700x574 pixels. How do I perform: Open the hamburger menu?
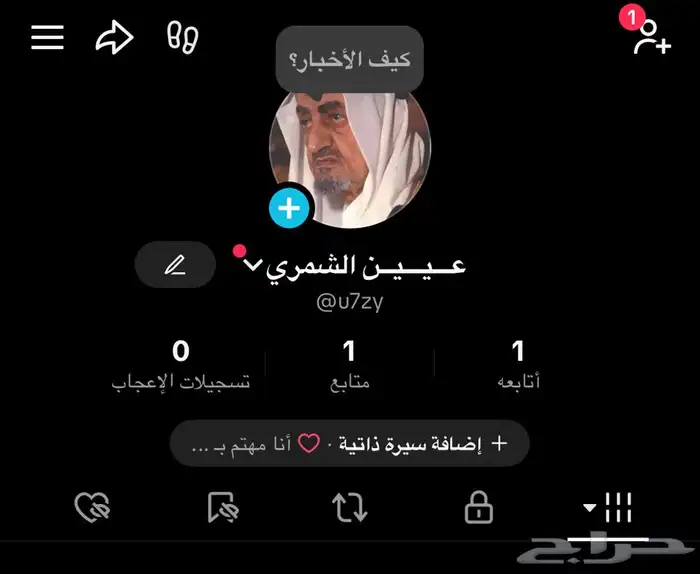(47, 38)
